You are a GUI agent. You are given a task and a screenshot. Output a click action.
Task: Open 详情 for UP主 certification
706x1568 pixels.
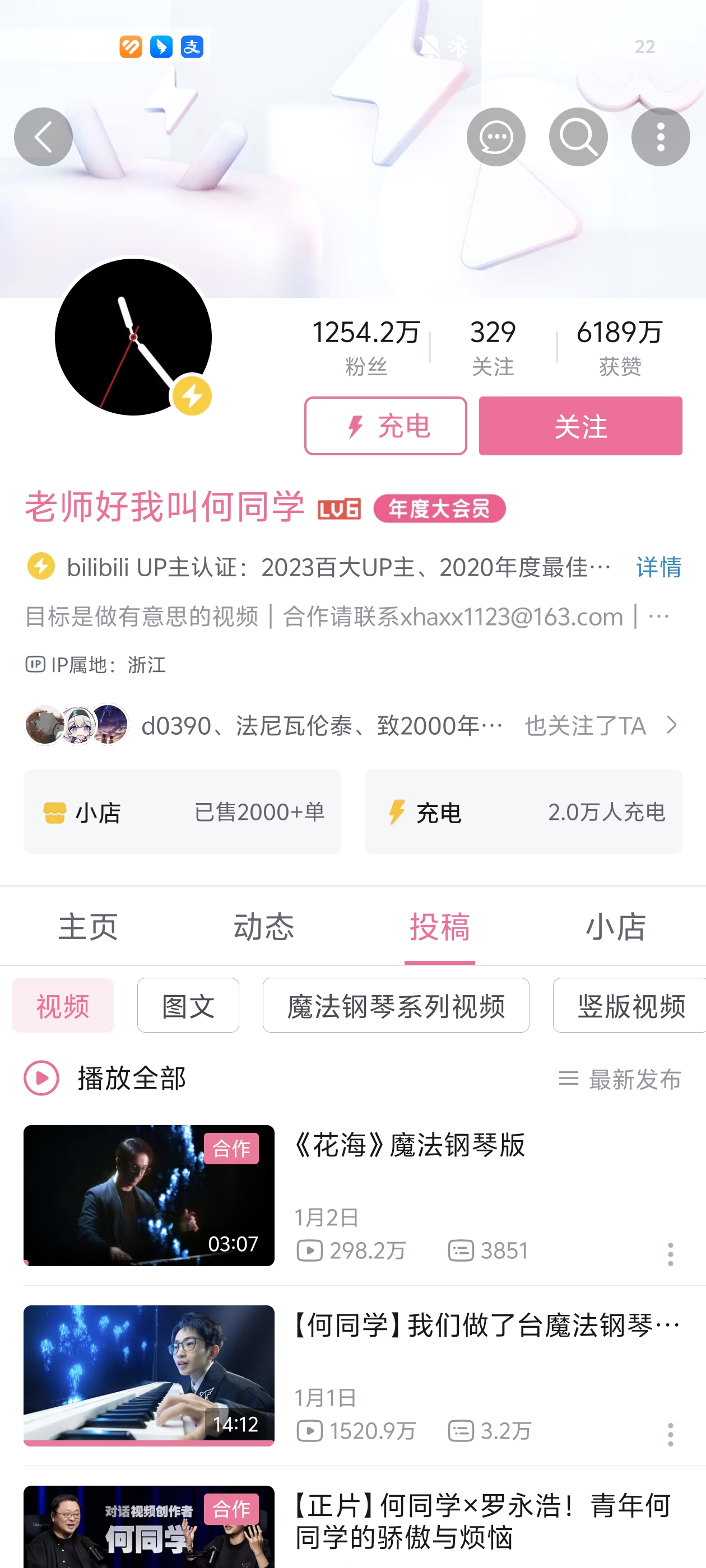coord(658,567)
